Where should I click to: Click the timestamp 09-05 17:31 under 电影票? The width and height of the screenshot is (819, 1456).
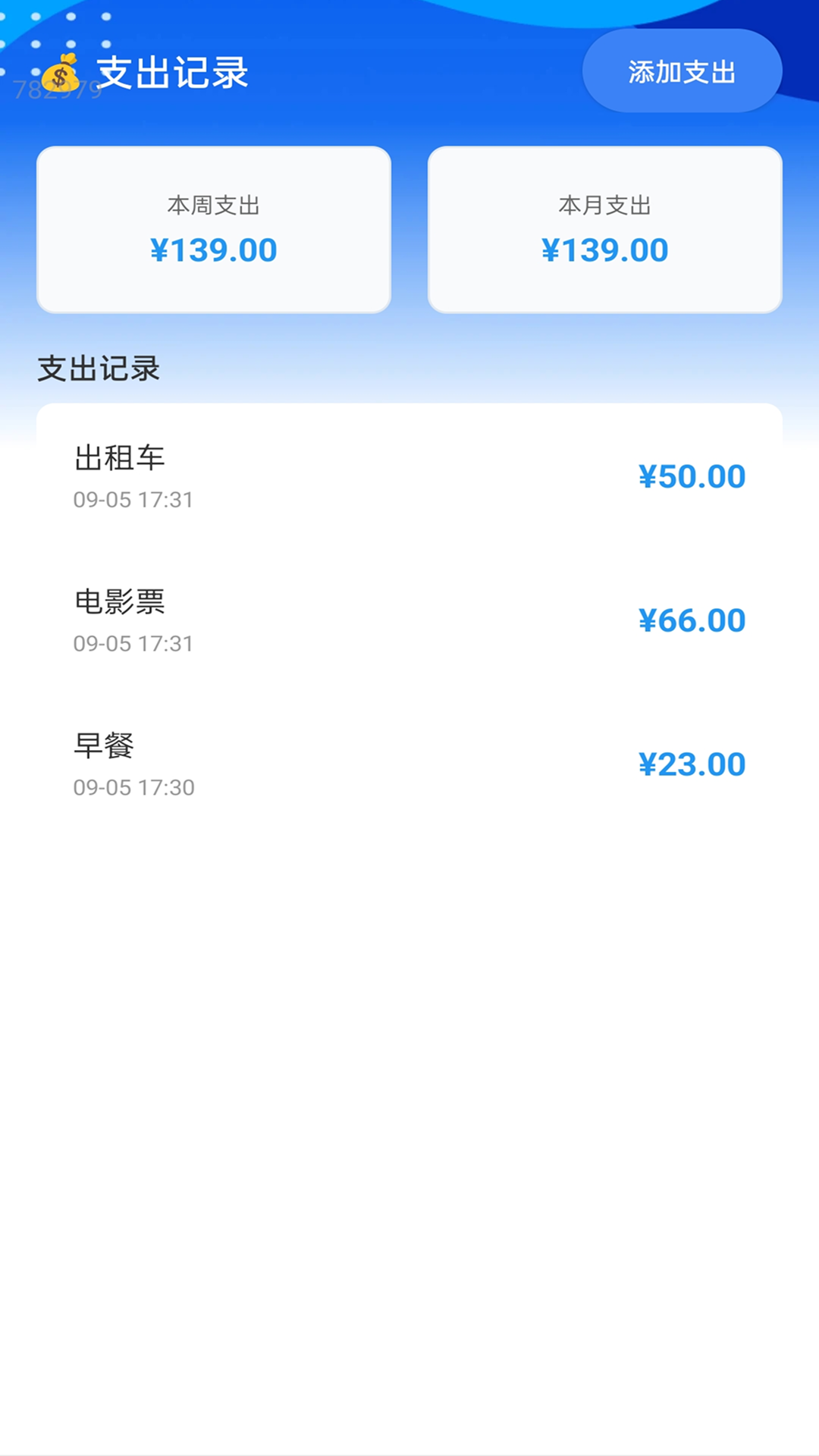click(133, 643)
